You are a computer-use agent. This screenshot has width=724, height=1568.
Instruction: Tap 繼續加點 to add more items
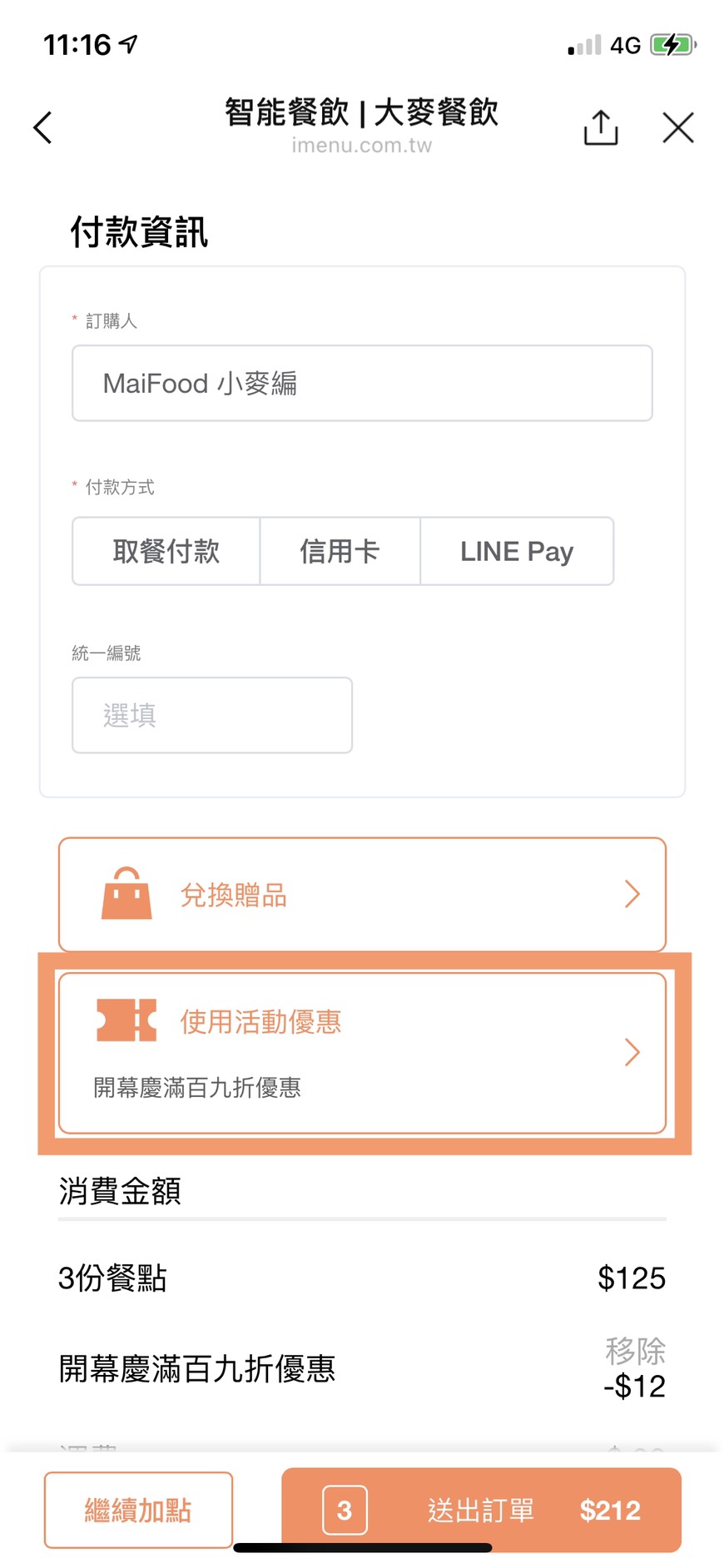pyautogui.click(x=138, y=1510)
